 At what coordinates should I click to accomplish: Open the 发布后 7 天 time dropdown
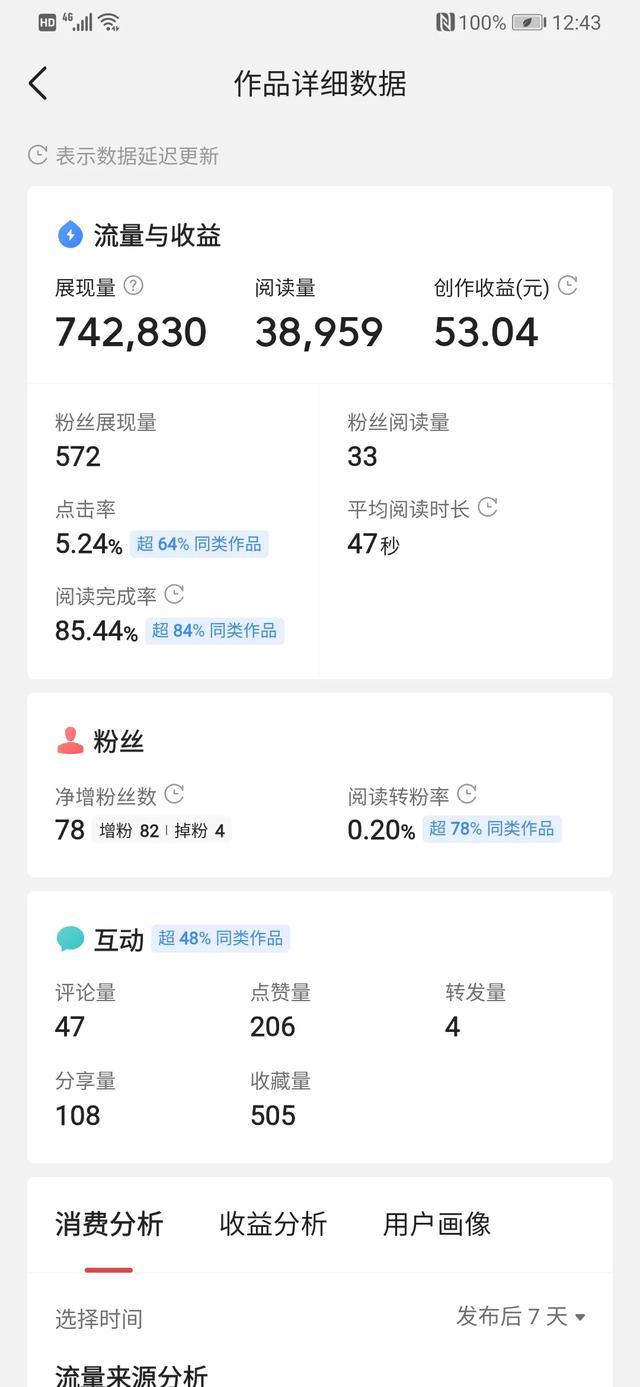point(521,1317)
